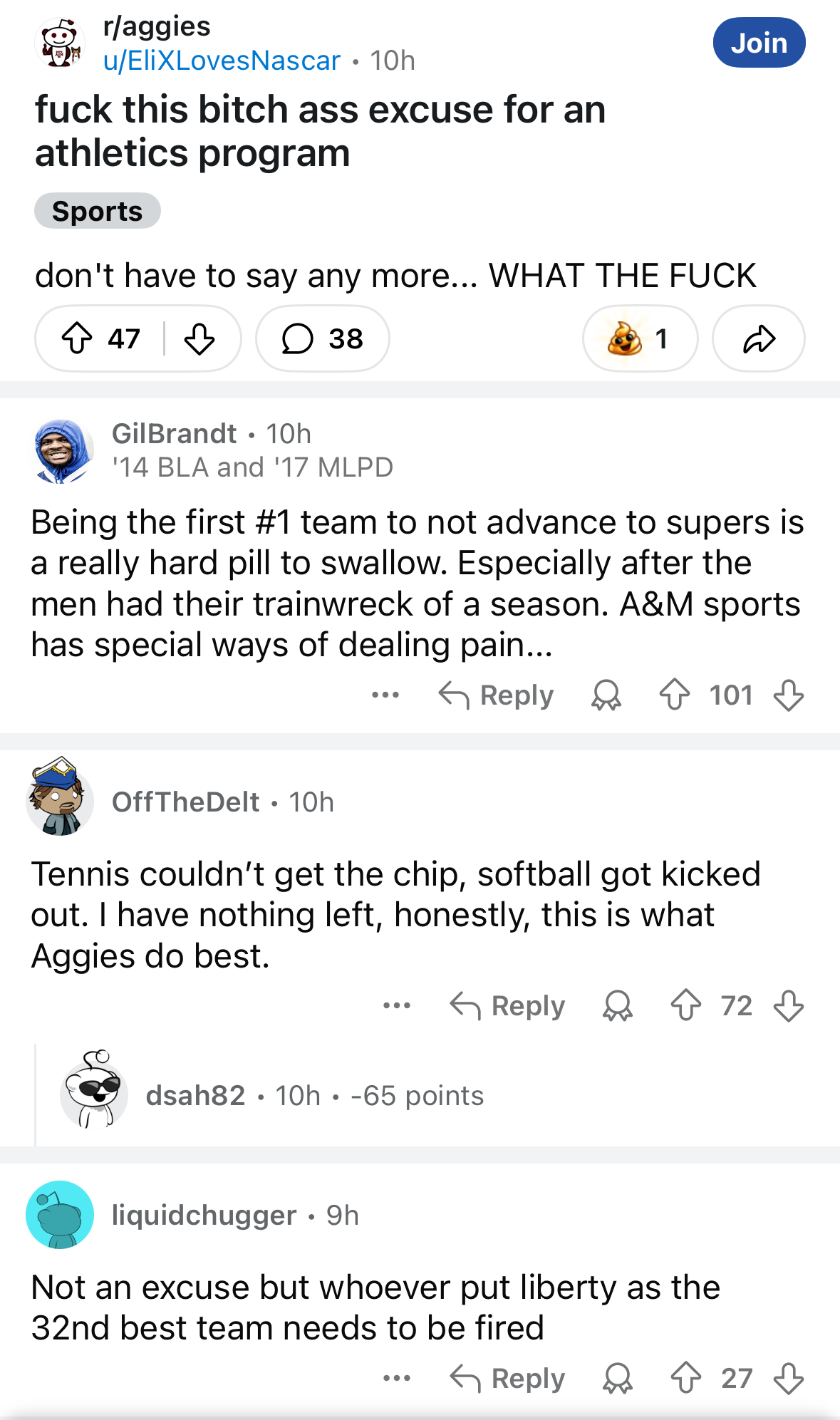840x1420 pixels.
Task: Downvote the athletics program post
Action: click(199, 338)
